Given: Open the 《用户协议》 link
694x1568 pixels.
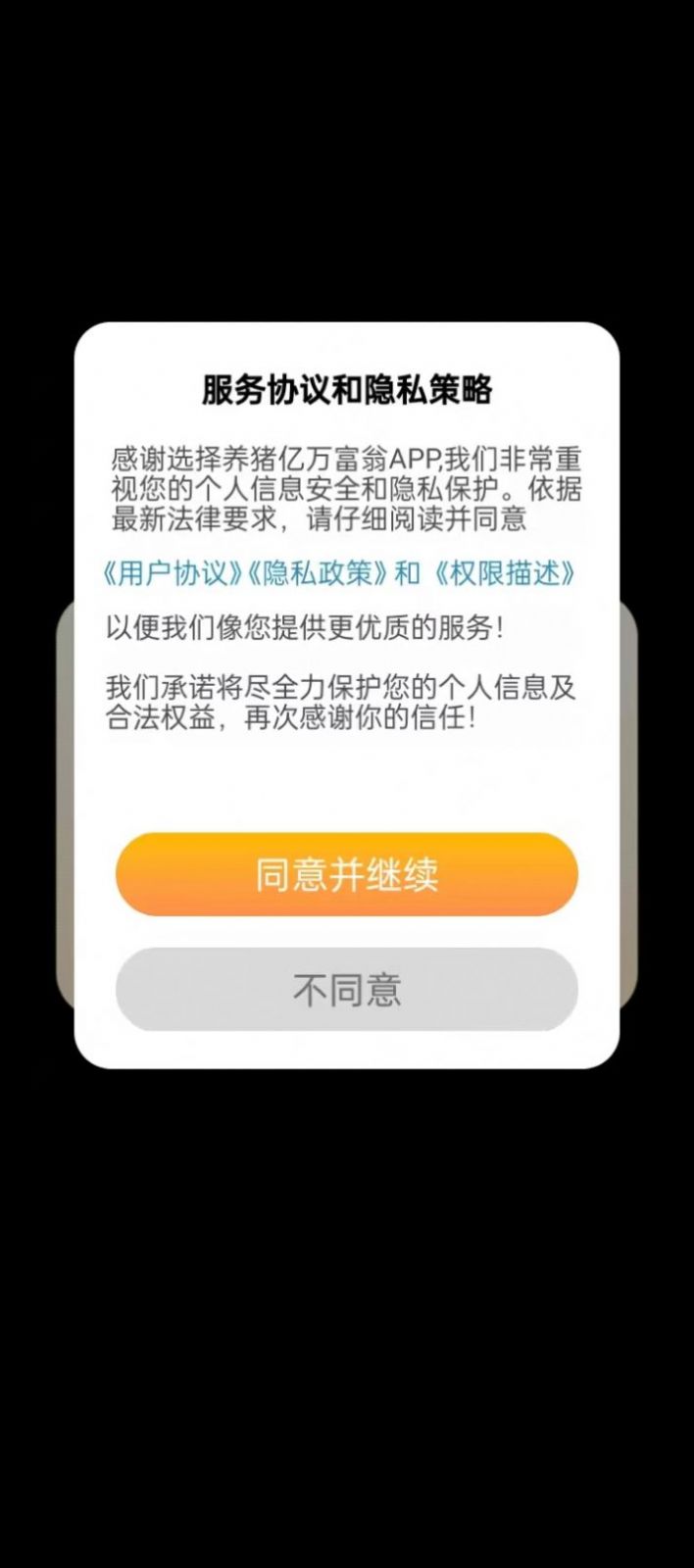Looking at the screenshot, I should tap(173, 573).
